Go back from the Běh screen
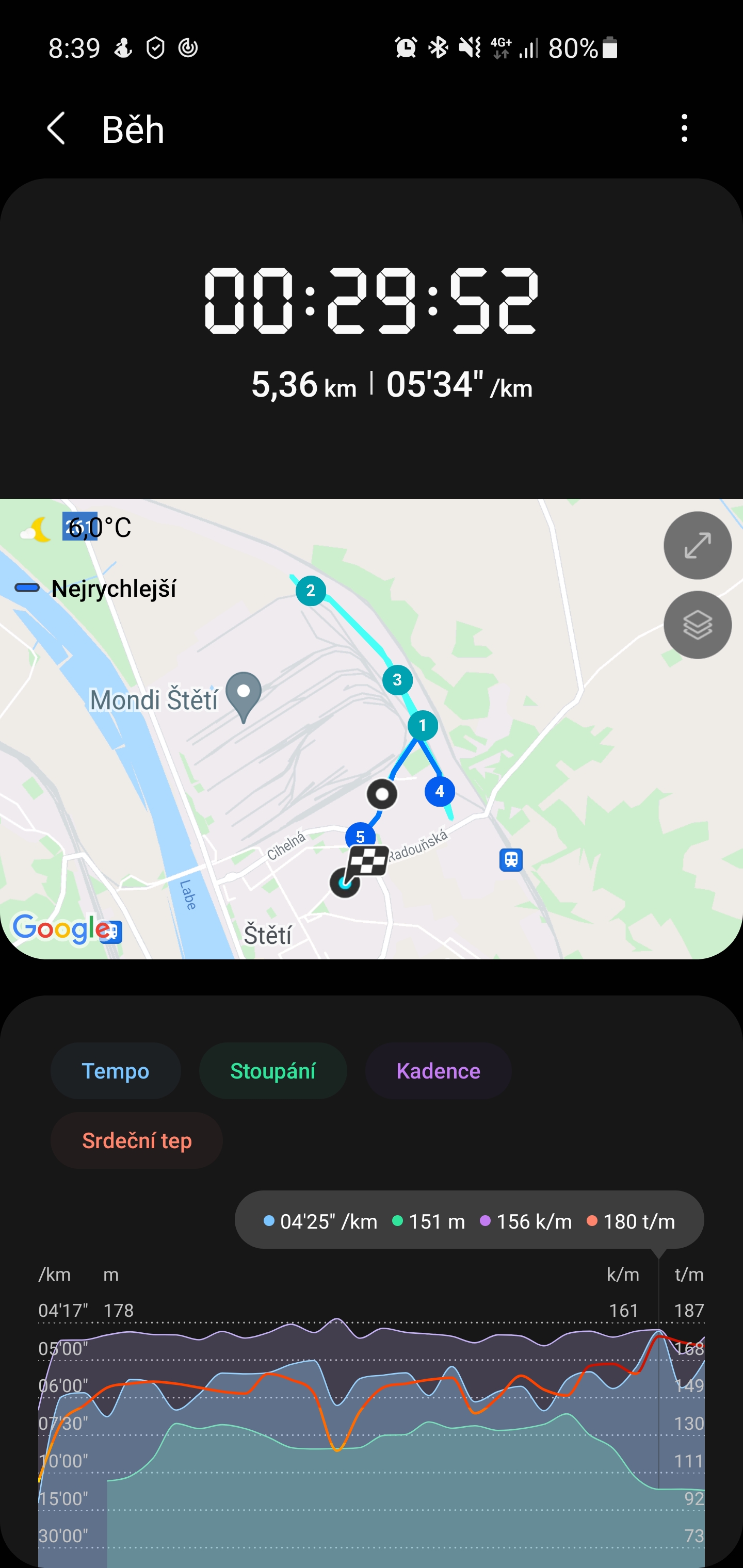The image size is (743, 1568). tap(56, 128)
